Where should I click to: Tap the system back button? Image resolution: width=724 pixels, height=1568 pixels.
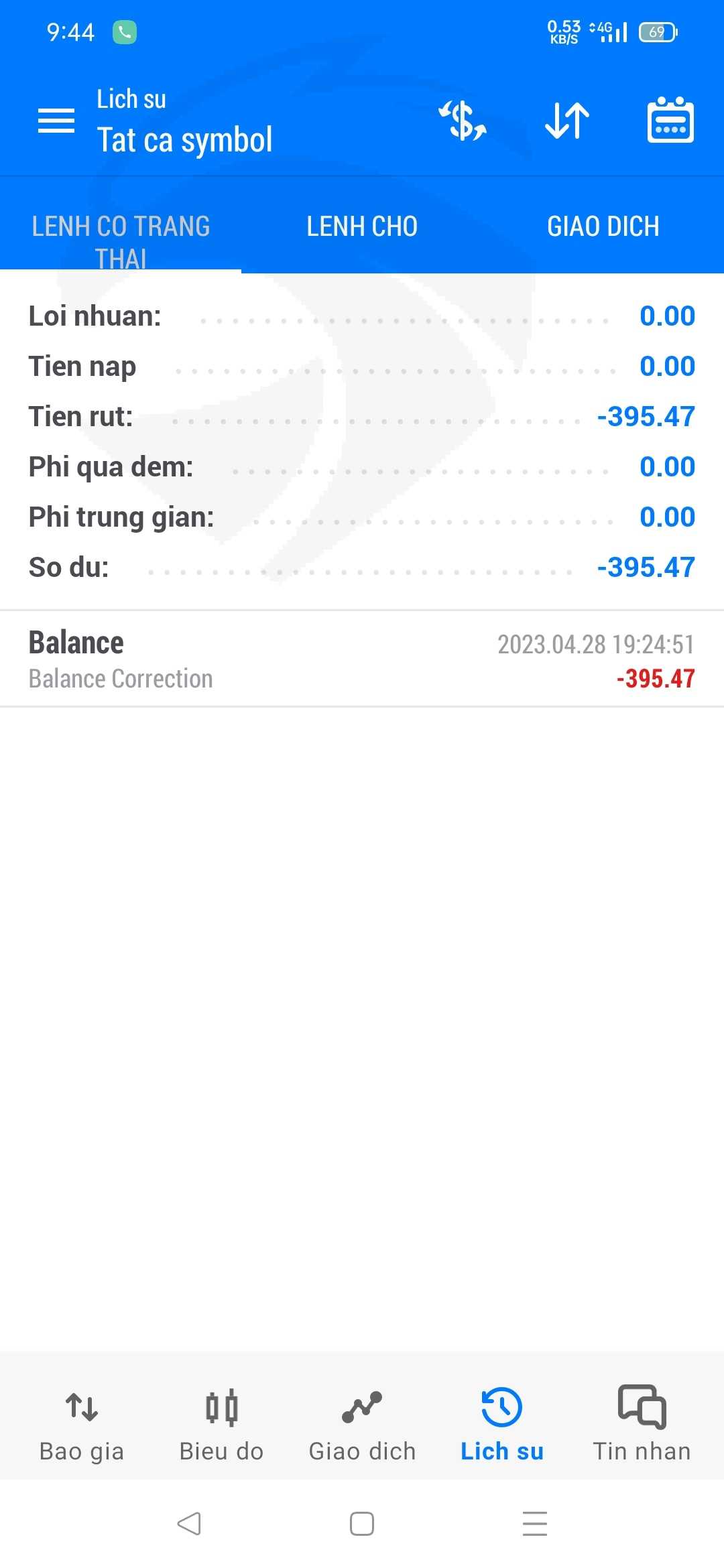pos(189,1524)
